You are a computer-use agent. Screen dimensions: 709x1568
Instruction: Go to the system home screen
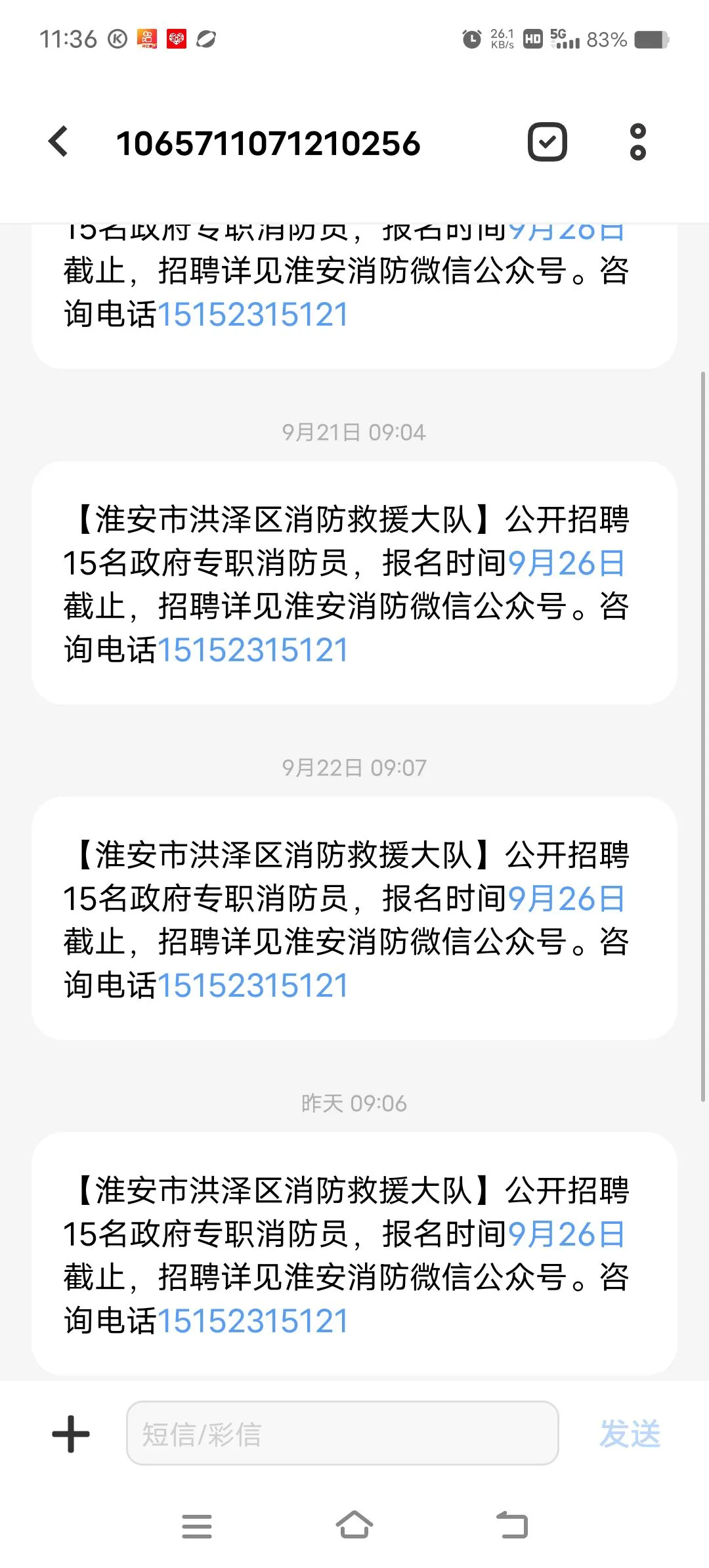coord(354,1526)
